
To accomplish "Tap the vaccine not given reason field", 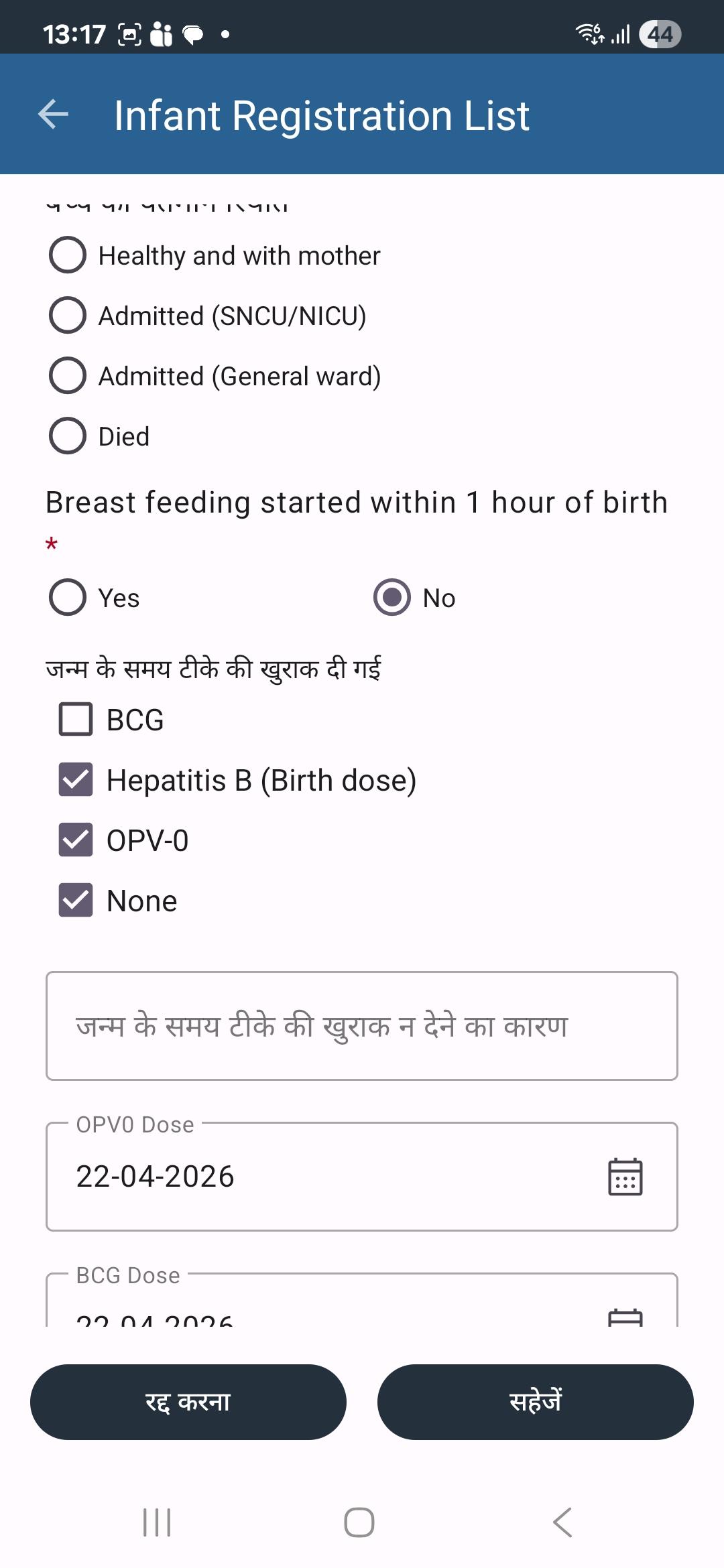I will pos(362,1026).
